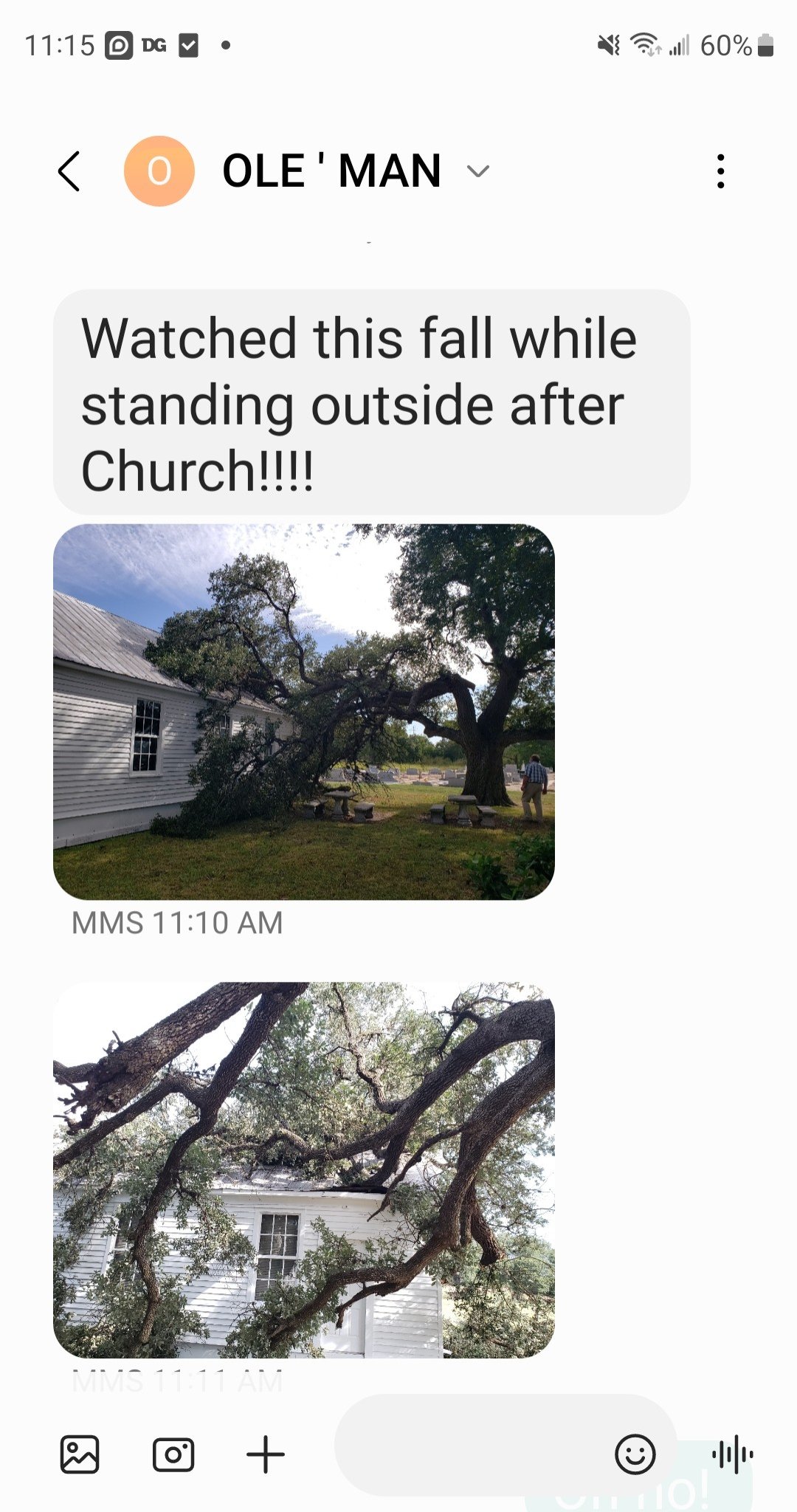
Task: Open the three-dot more options menu
Action: click(x=720, y=171)
